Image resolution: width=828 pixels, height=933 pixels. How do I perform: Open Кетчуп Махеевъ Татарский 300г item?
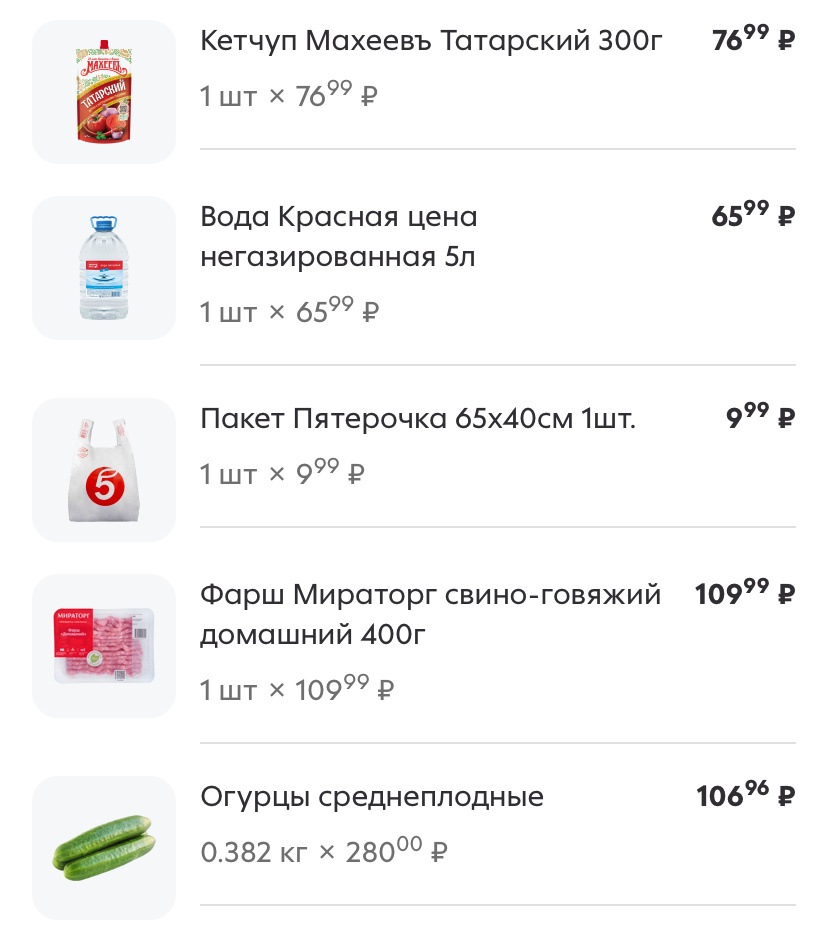coord(431,42)
